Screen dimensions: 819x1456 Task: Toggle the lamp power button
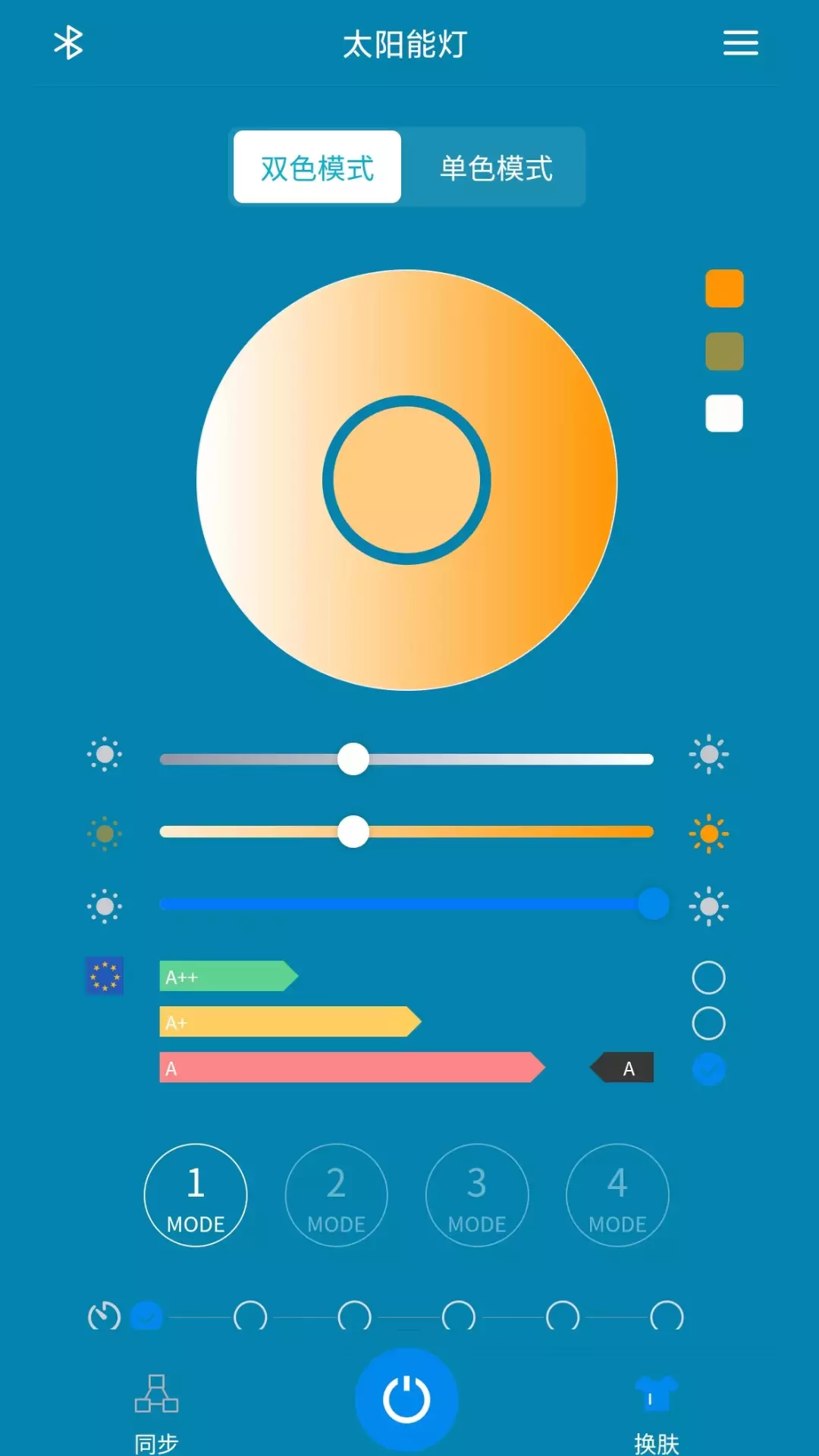point(406,1399)
